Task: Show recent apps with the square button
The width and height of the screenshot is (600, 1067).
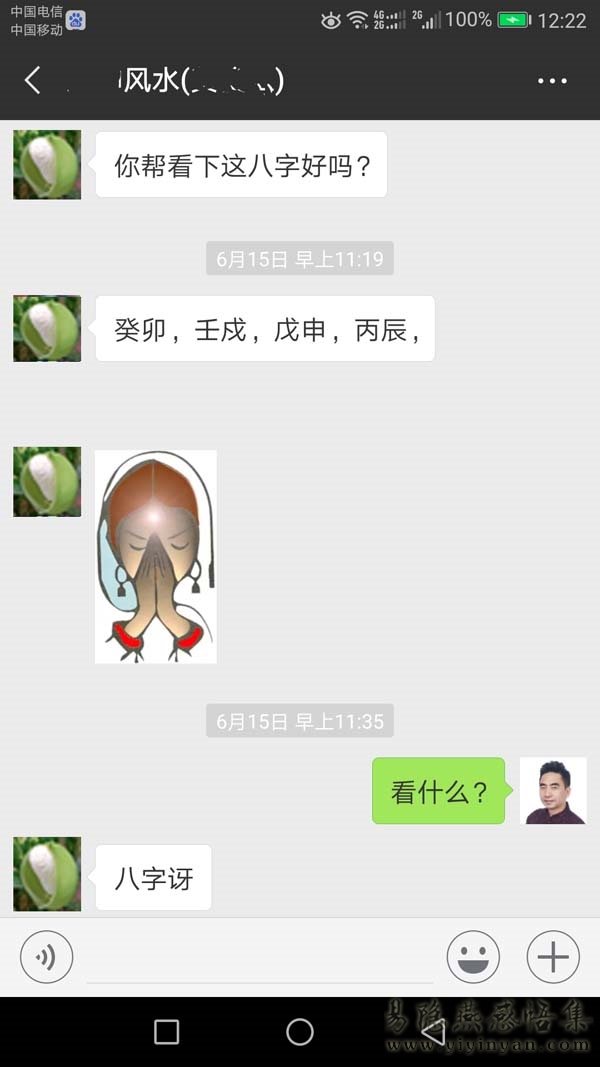Action: click(167, 1032)
